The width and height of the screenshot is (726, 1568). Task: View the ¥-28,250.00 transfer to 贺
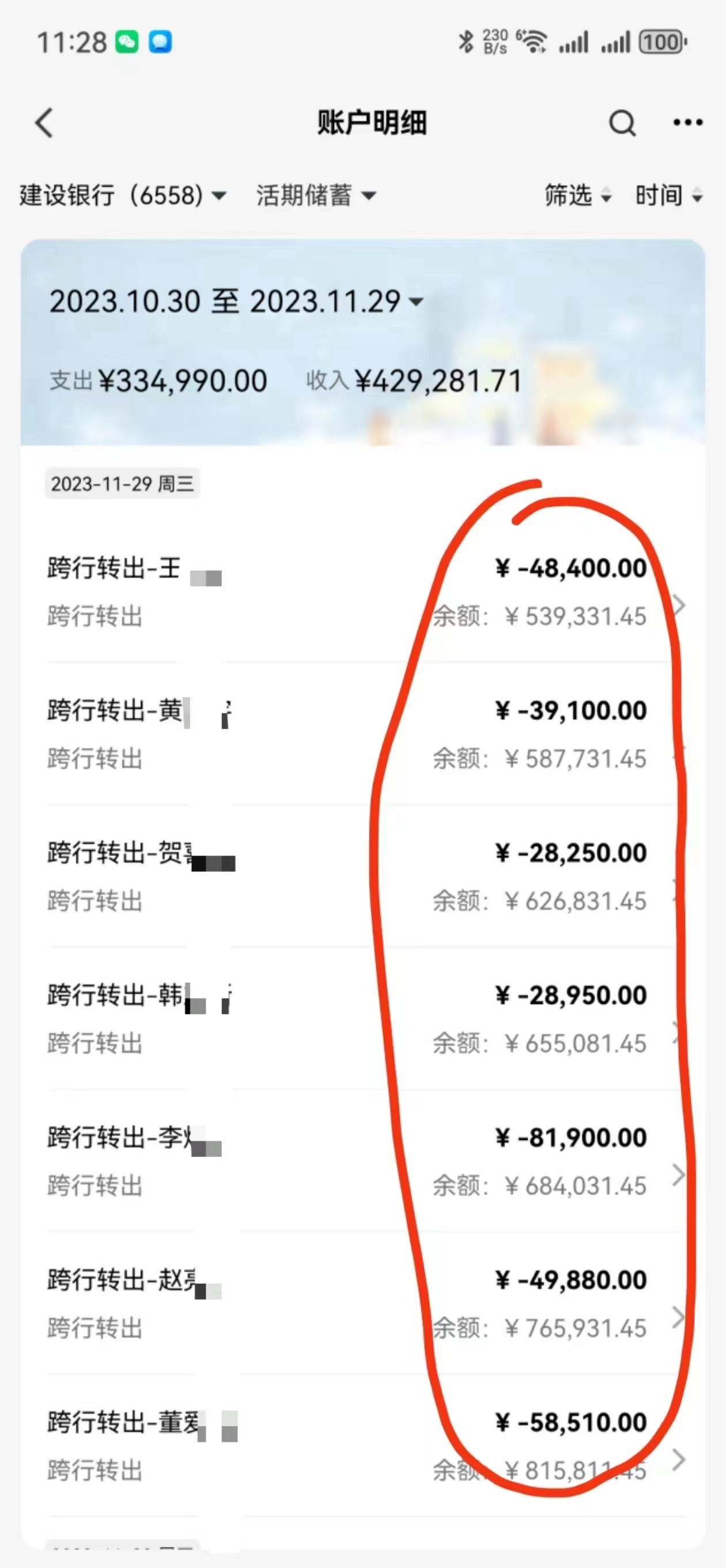362,876
